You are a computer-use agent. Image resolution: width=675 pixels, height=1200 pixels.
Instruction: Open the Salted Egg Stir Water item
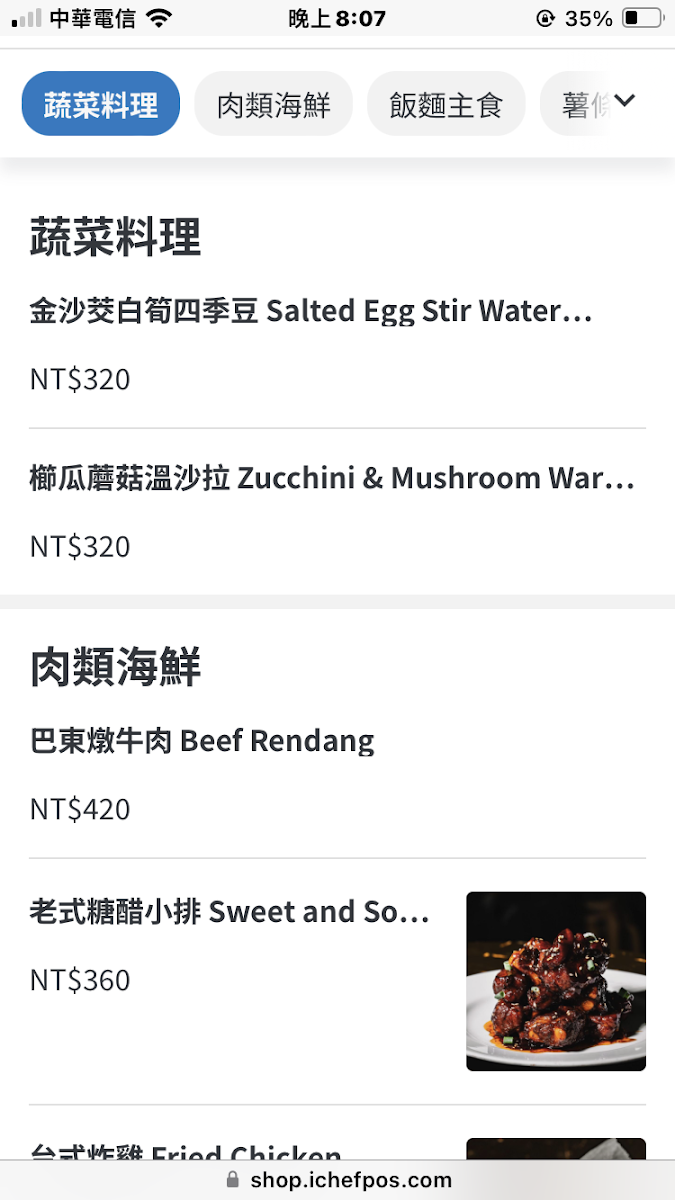[x=311, y=312]
